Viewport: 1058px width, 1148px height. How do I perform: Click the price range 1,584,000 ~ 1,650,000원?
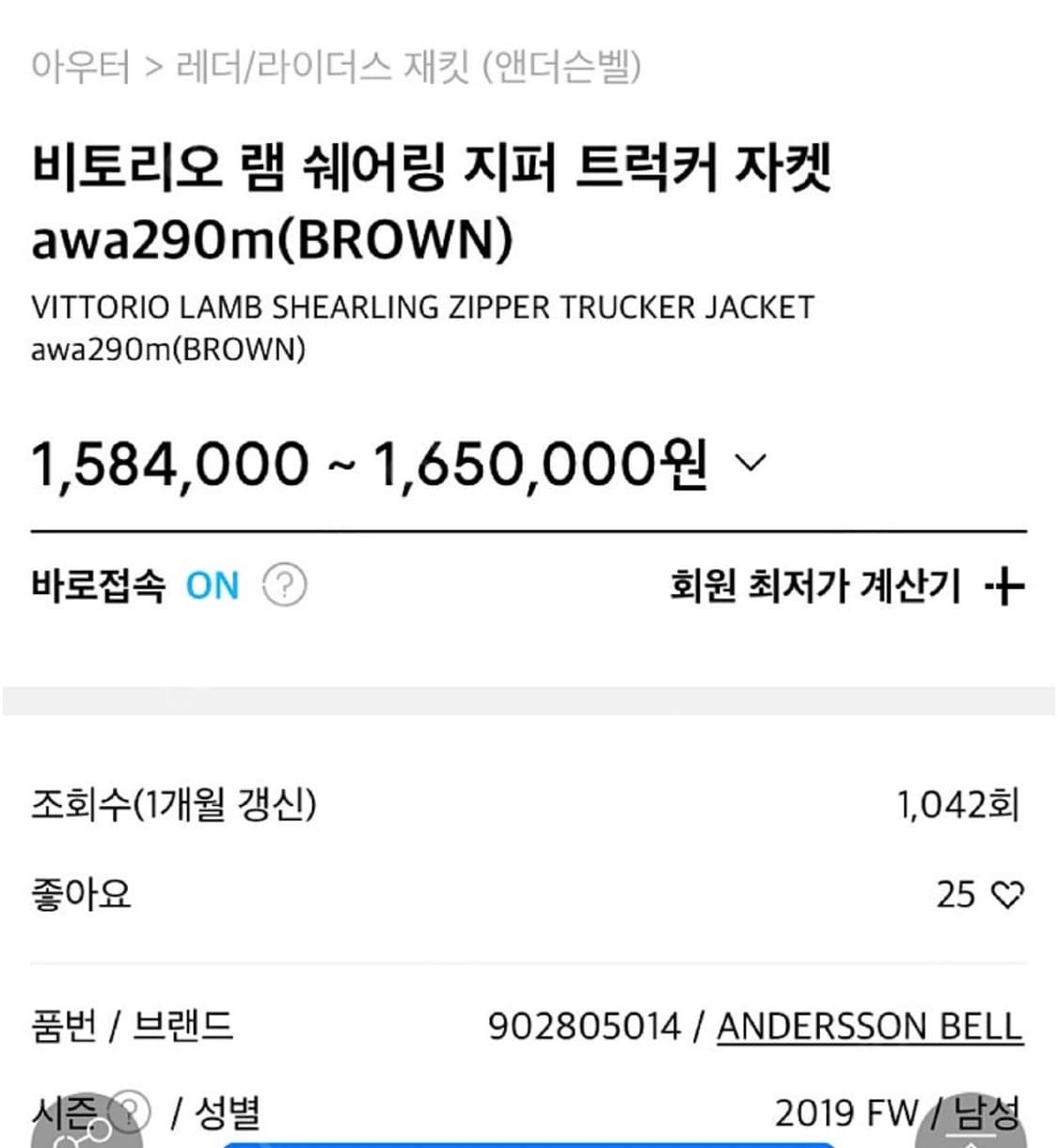(371, 463)
